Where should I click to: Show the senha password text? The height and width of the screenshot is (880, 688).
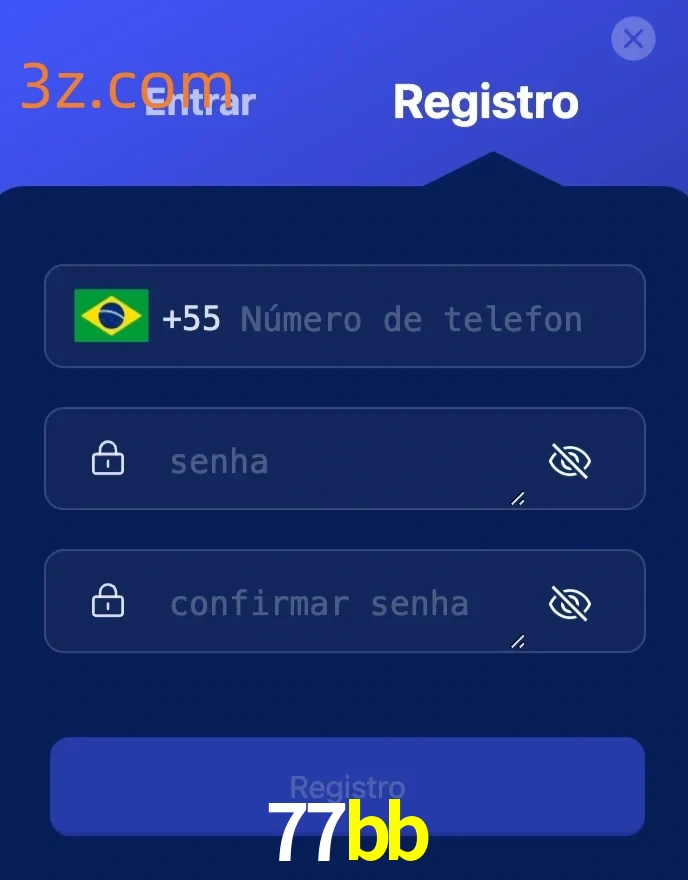tap(570, 461)
